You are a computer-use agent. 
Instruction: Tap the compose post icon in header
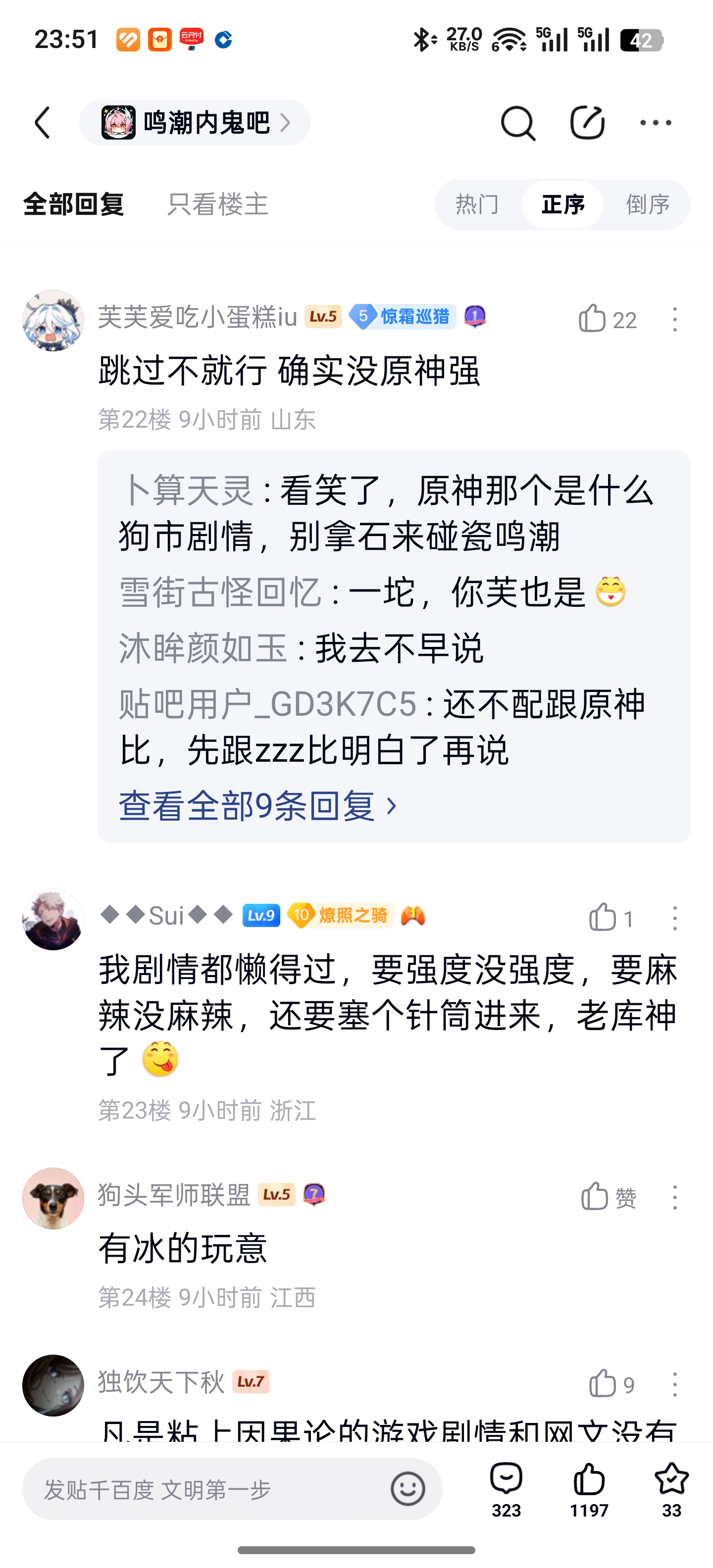point(587,123)
